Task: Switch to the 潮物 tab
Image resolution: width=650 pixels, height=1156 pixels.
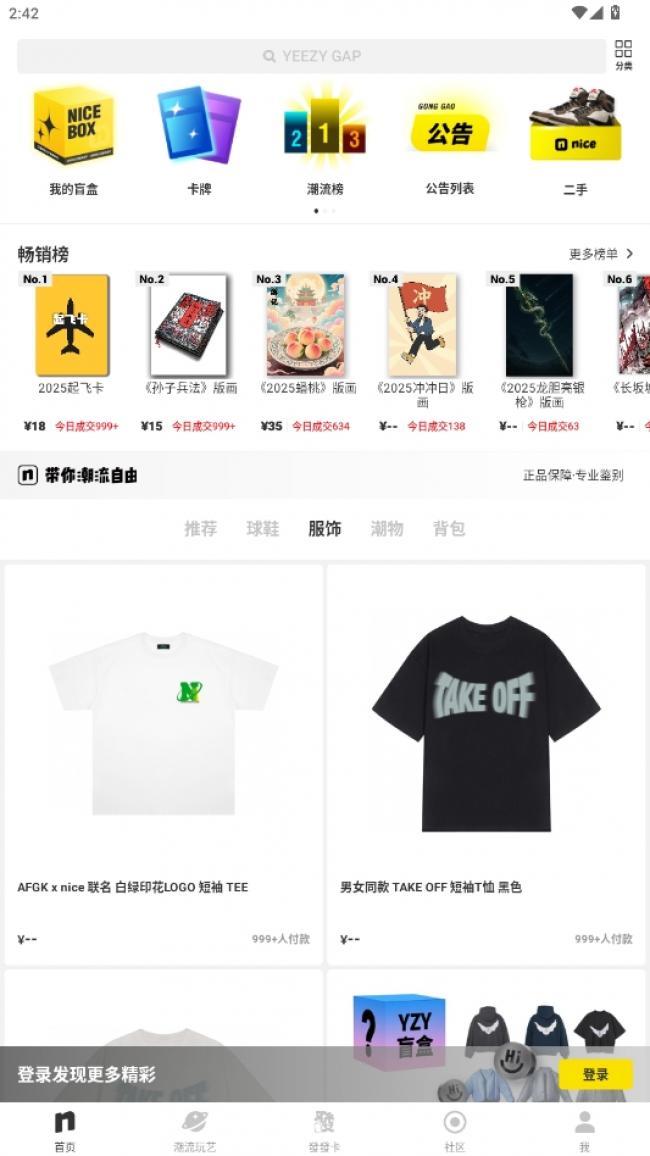Action: coord(386,529)
